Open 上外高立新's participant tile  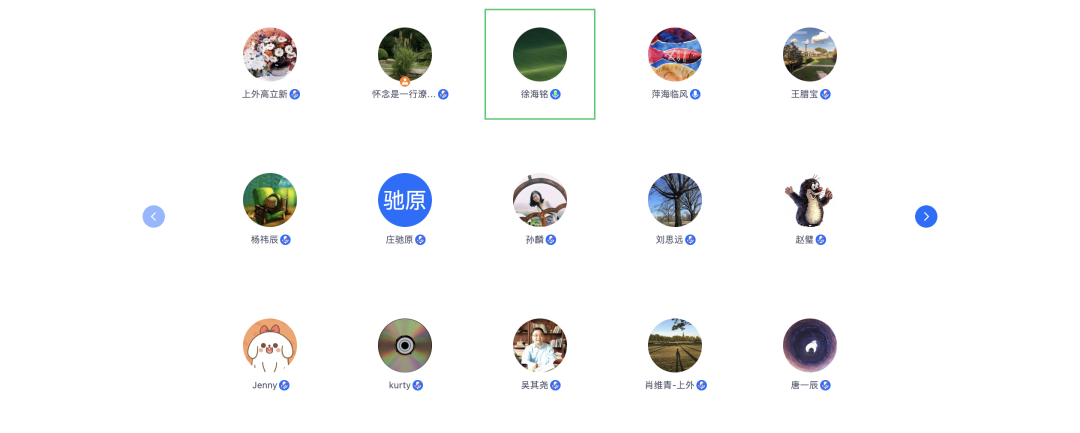[270, 55]
